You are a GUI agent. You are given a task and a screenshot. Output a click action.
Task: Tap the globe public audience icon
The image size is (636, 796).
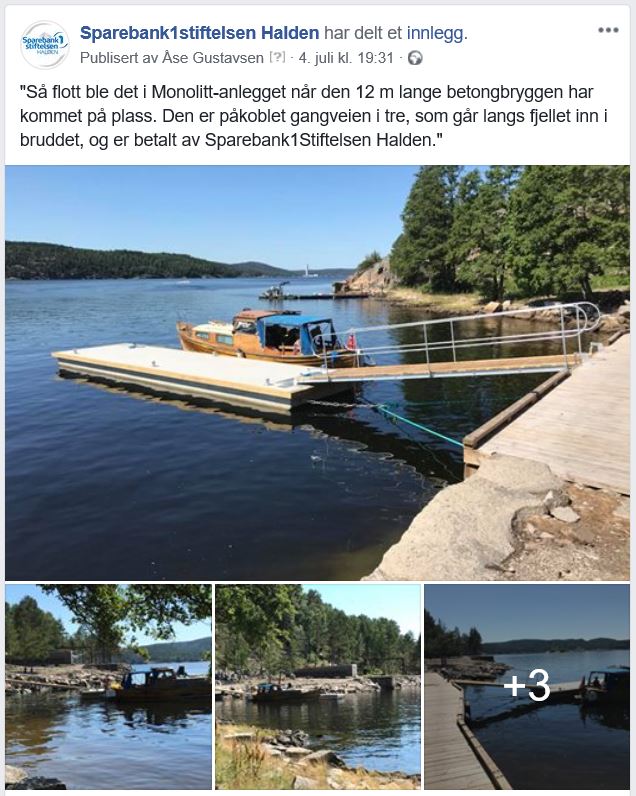tap(415, 58)
